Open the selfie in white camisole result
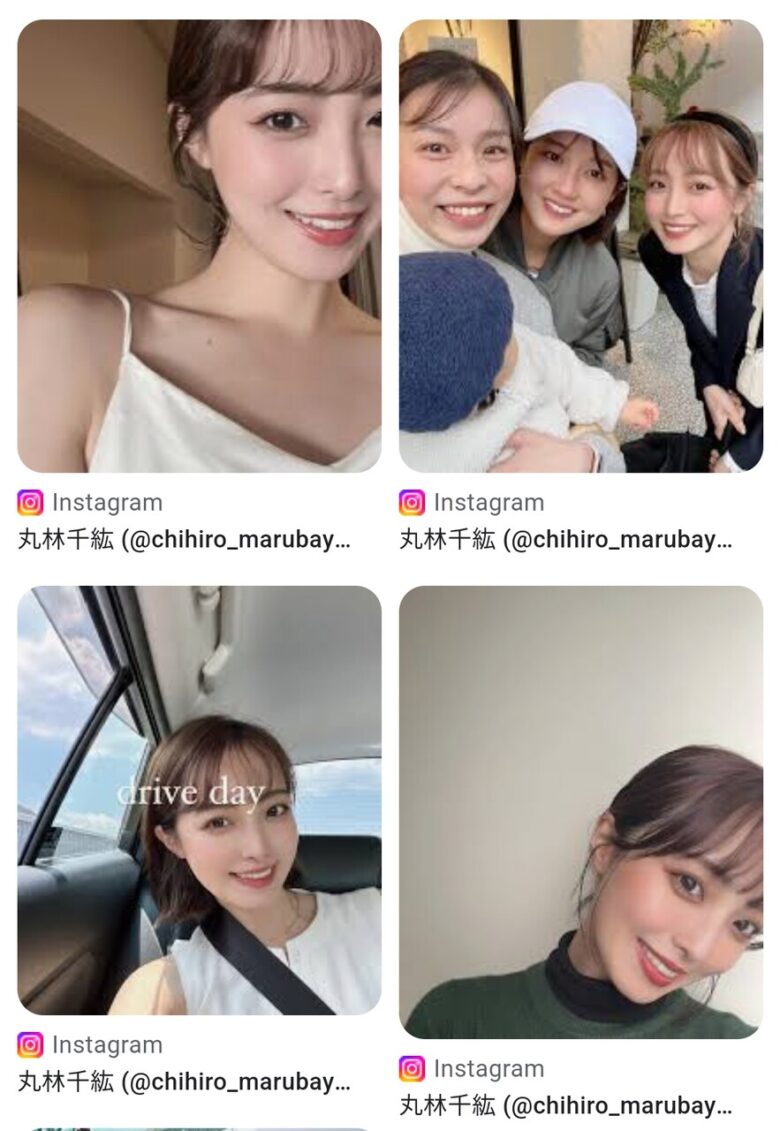This screenshot has height=1131, width=780. (x=199, y=246)
